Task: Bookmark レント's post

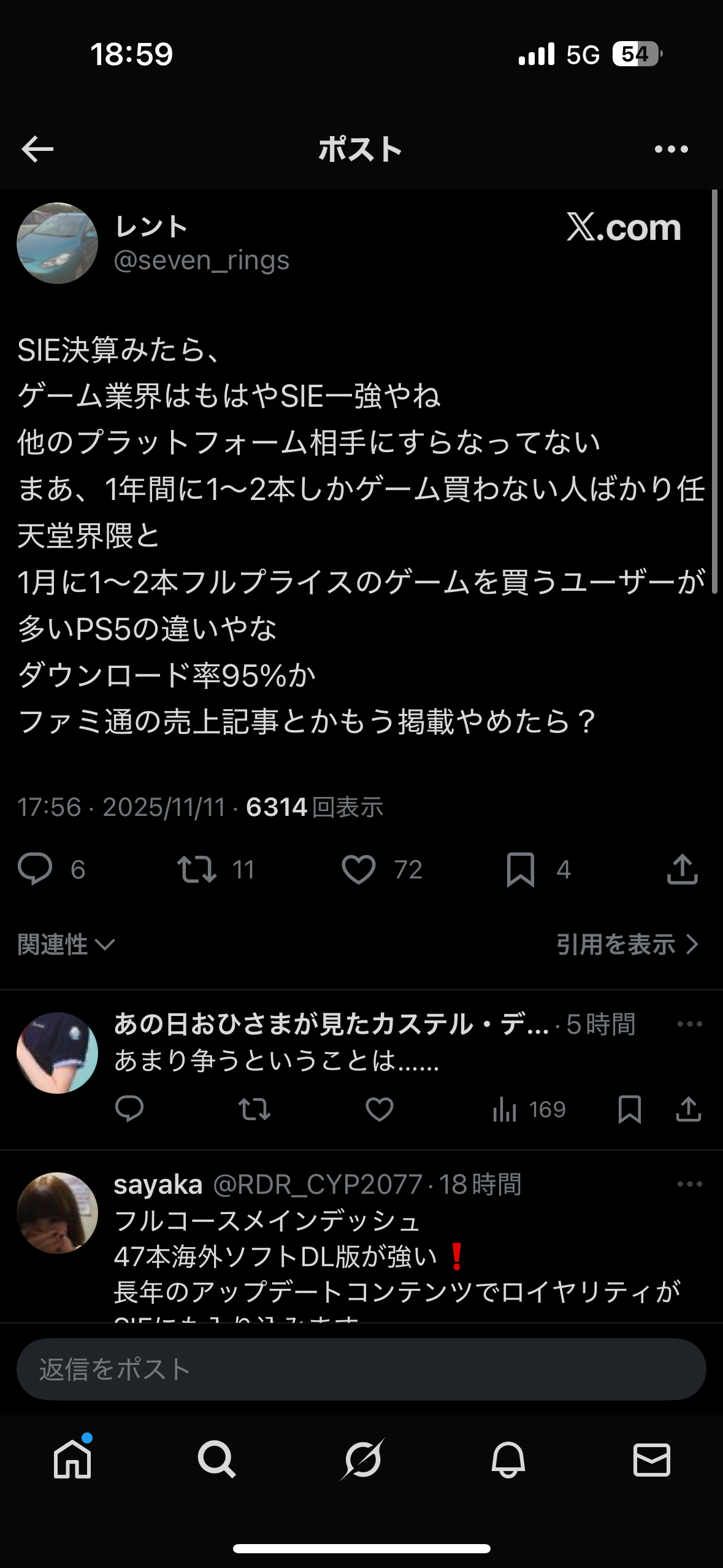Action: click(520, 869)
